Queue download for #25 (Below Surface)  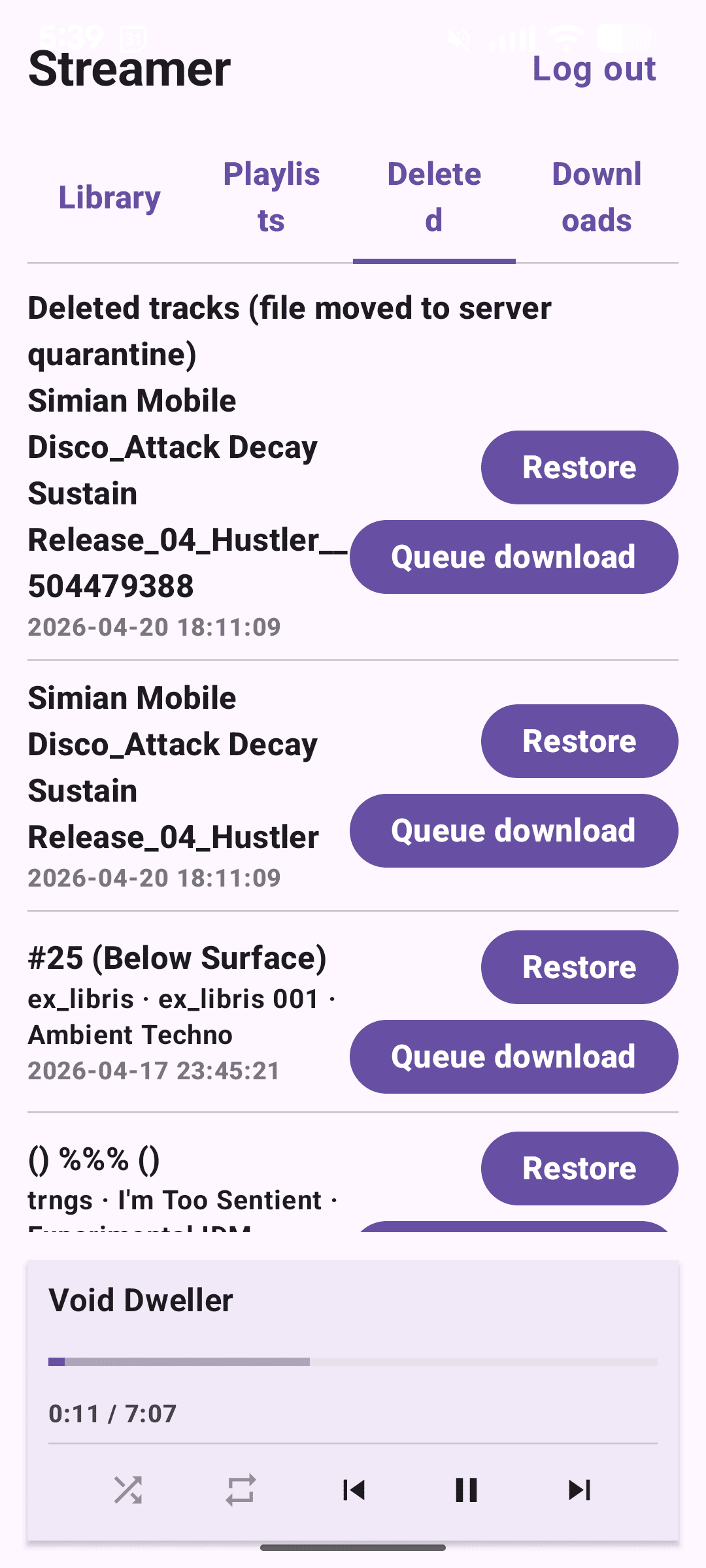514,1056
